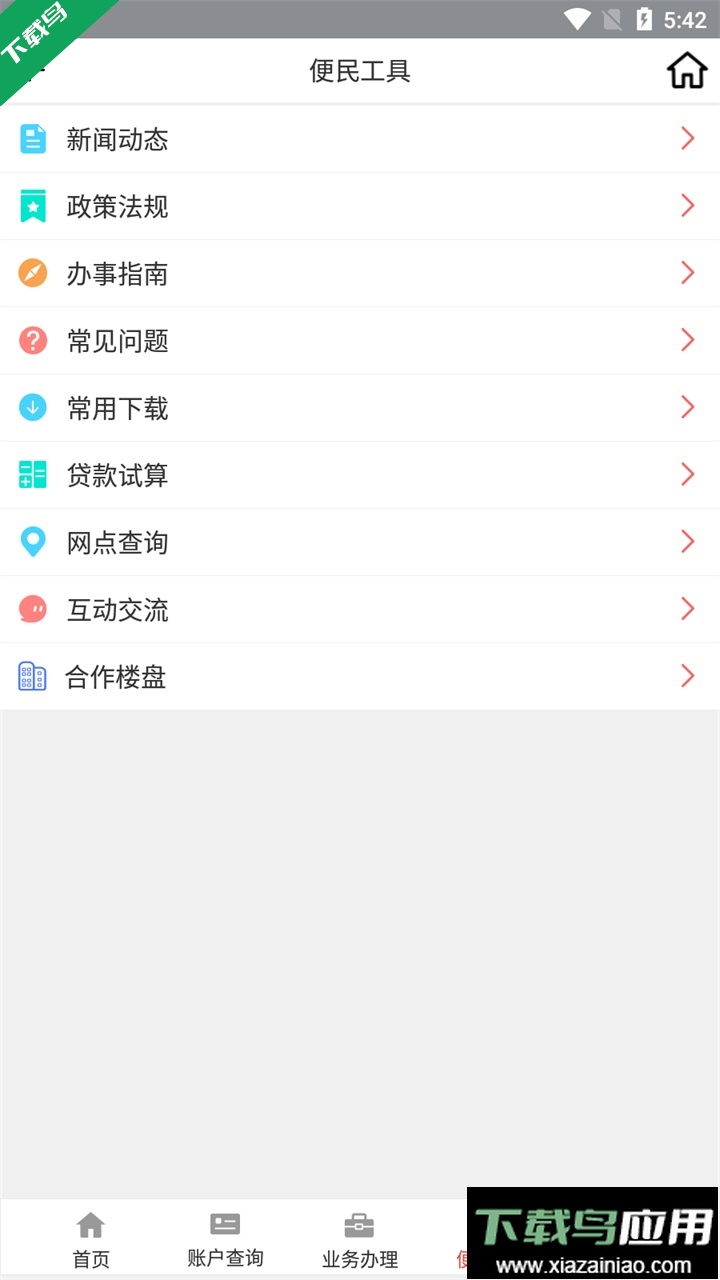Viewport: 720px width, 1280px height.
Task: Switch to the 首页 tab
Action: click(x=90, y=1237)
